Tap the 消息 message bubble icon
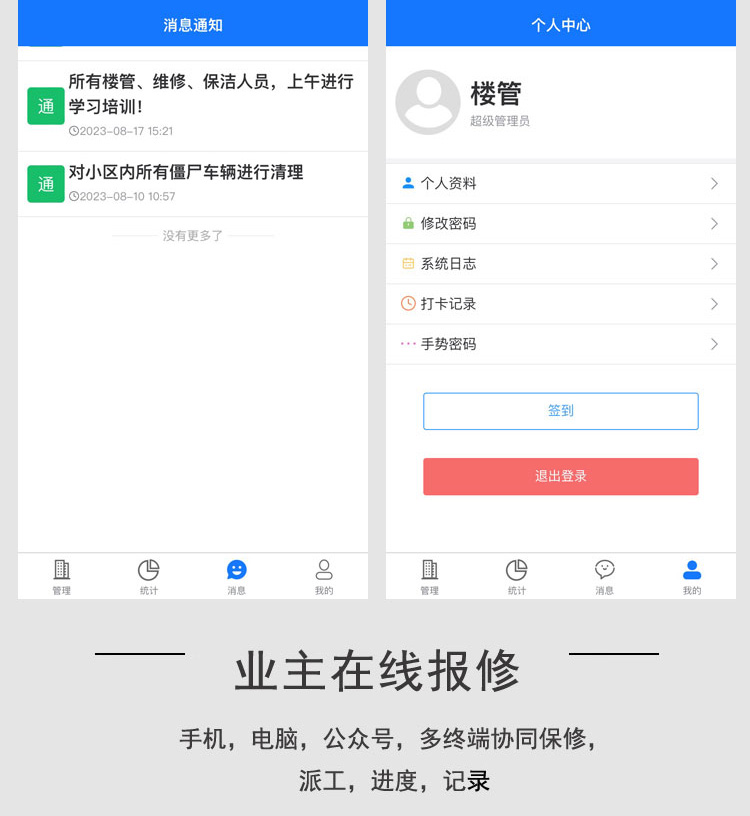Image resolution: width=750 pixels, height=816 pixels. tap(236, 569)
